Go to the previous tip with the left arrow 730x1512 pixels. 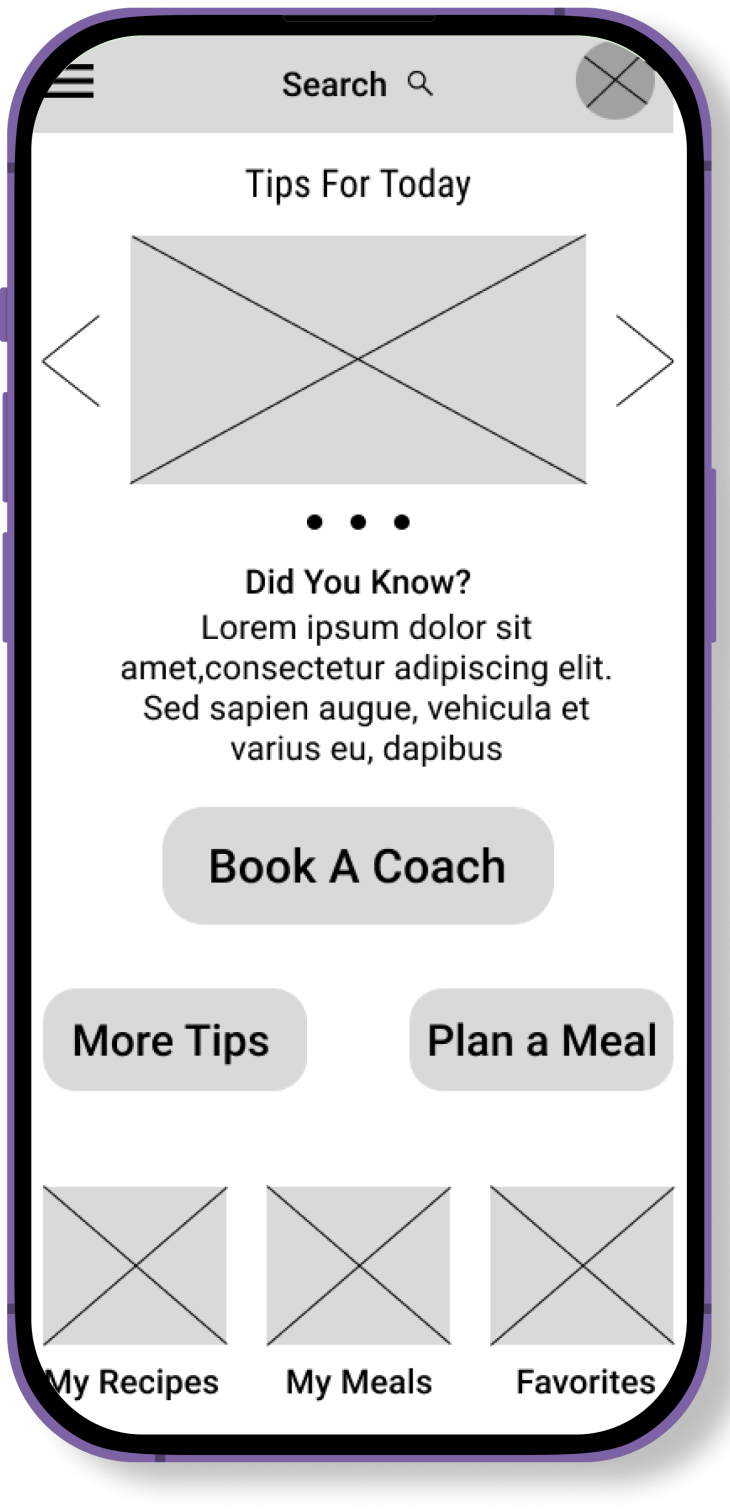(71, 360)
